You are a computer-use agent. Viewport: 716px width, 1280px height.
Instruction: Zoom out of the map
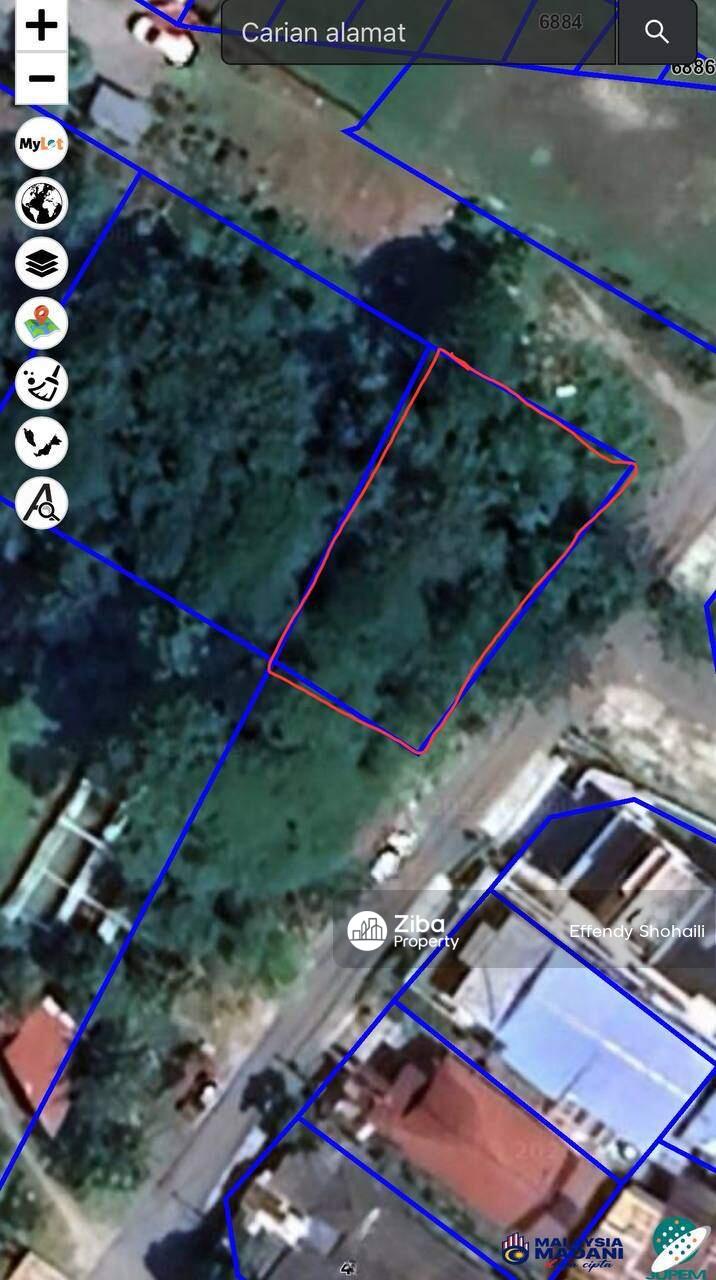pos(41,79)
